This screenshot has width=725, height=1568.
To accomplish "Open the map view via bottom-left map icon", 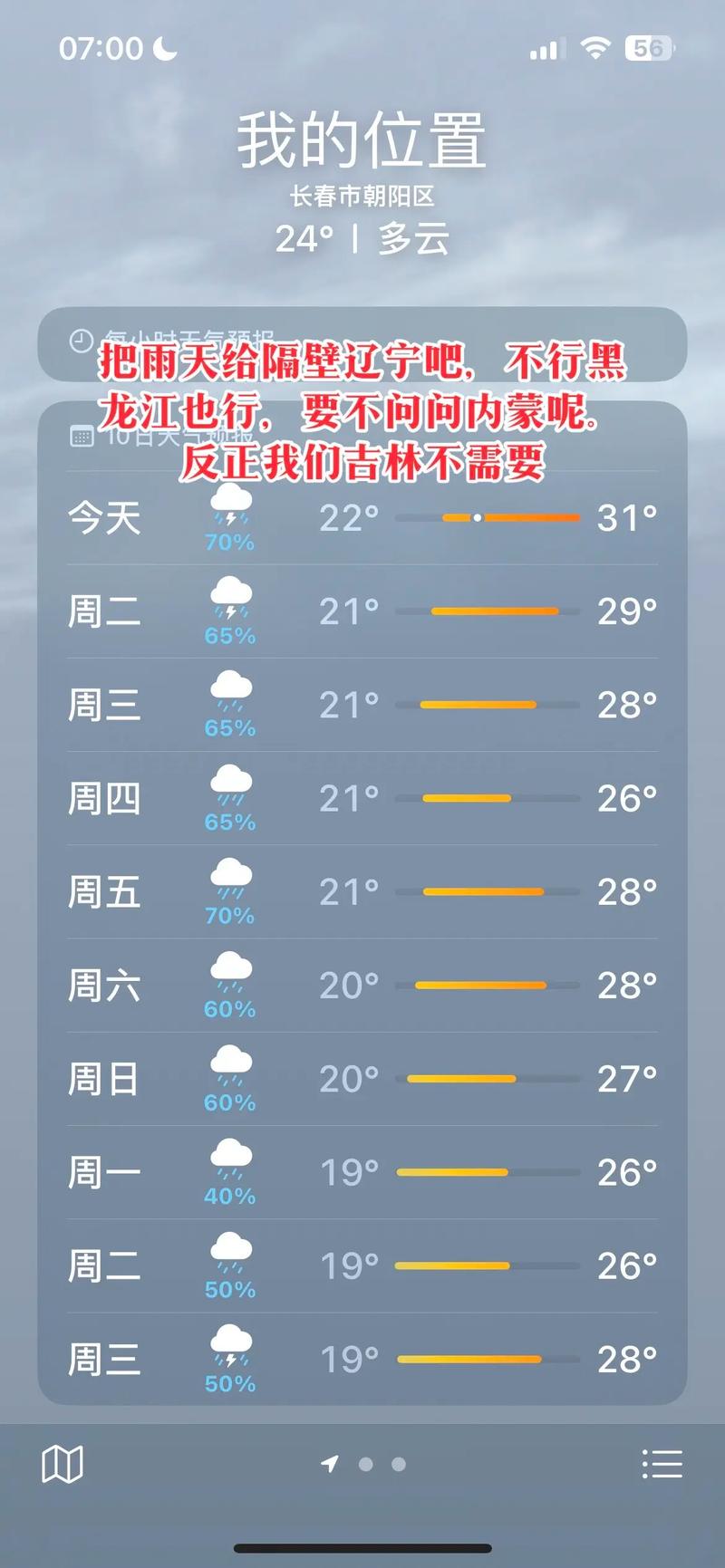I will click(63, 1464).
